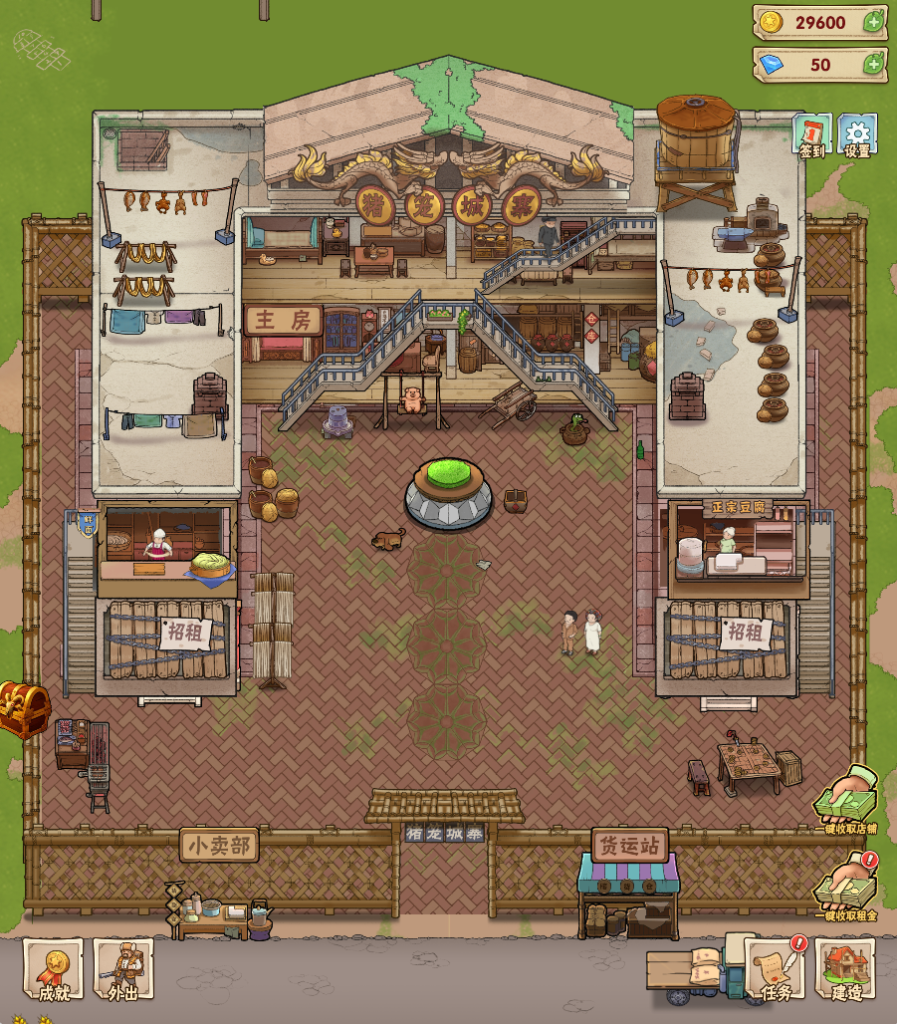Select the left 招租 vacant room
The image size is (897, 1024).
(167, 637)
